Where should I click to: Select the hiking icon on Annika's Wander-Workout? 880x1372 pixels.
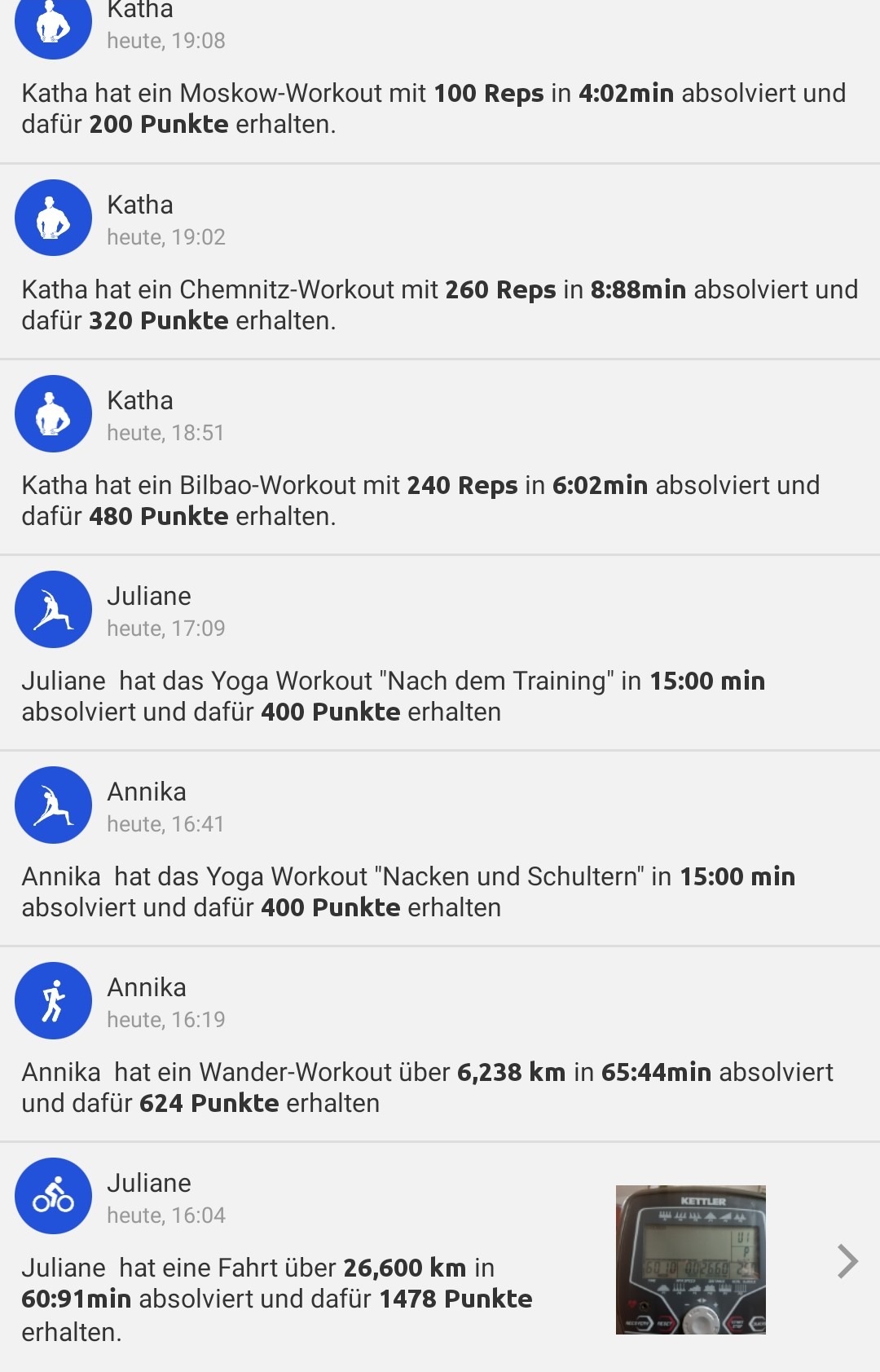tap(52, 1000)
